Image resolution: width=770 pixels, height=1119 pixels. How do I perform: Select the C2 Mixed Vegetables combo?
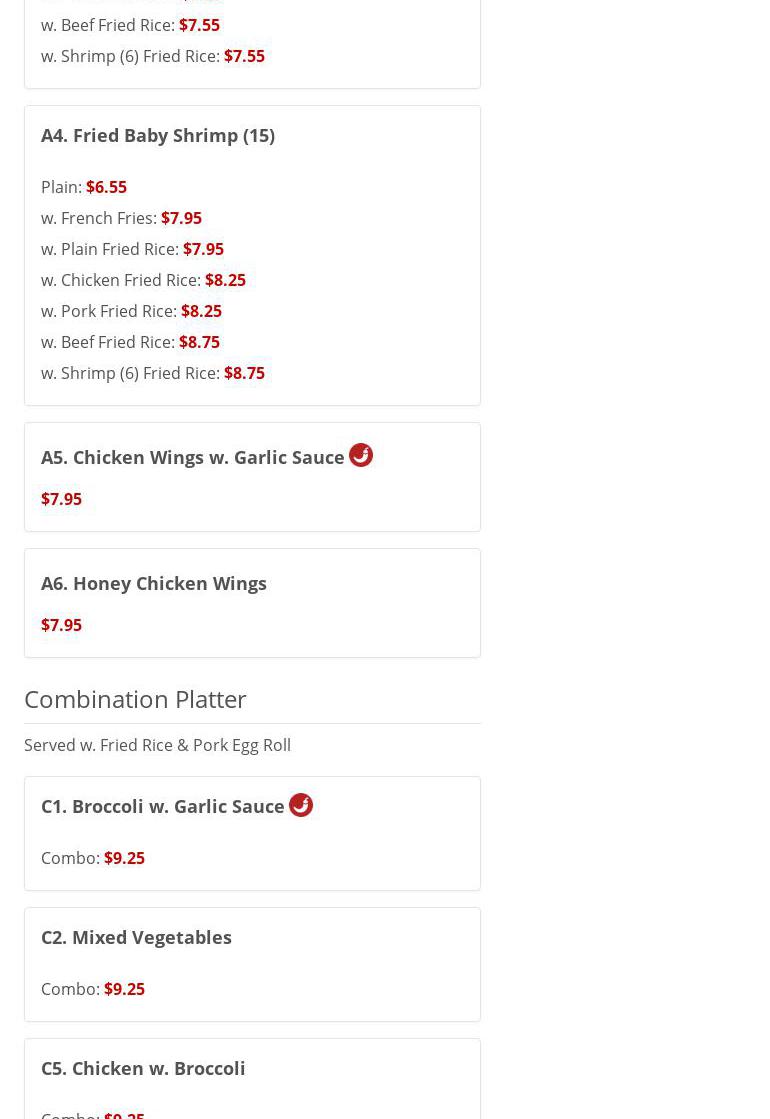[x=136, y=937]
